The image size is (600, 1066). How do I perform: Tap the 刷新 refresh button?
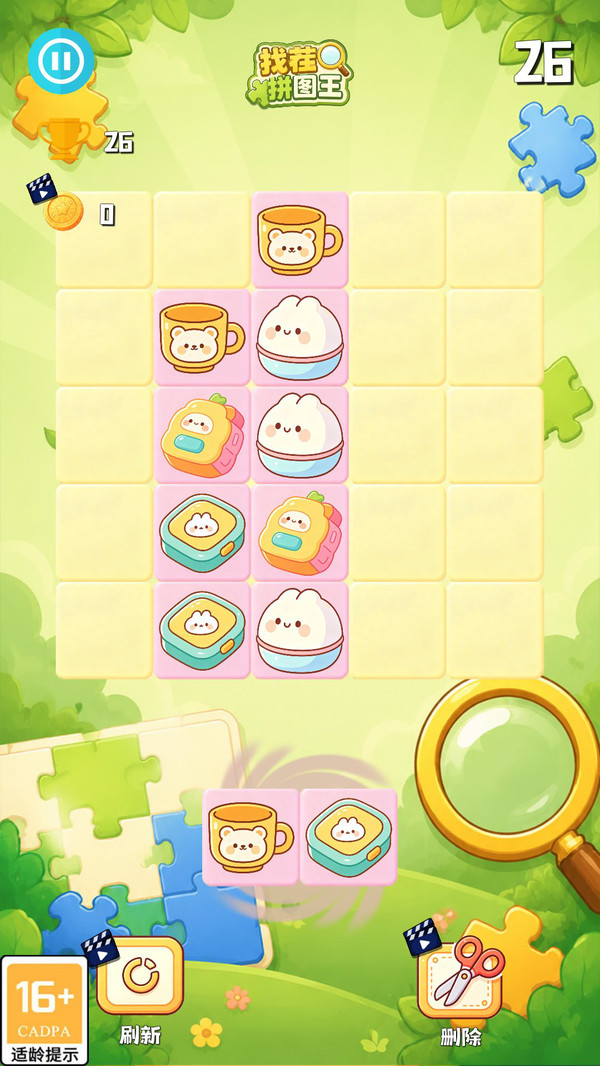(140, 975)
